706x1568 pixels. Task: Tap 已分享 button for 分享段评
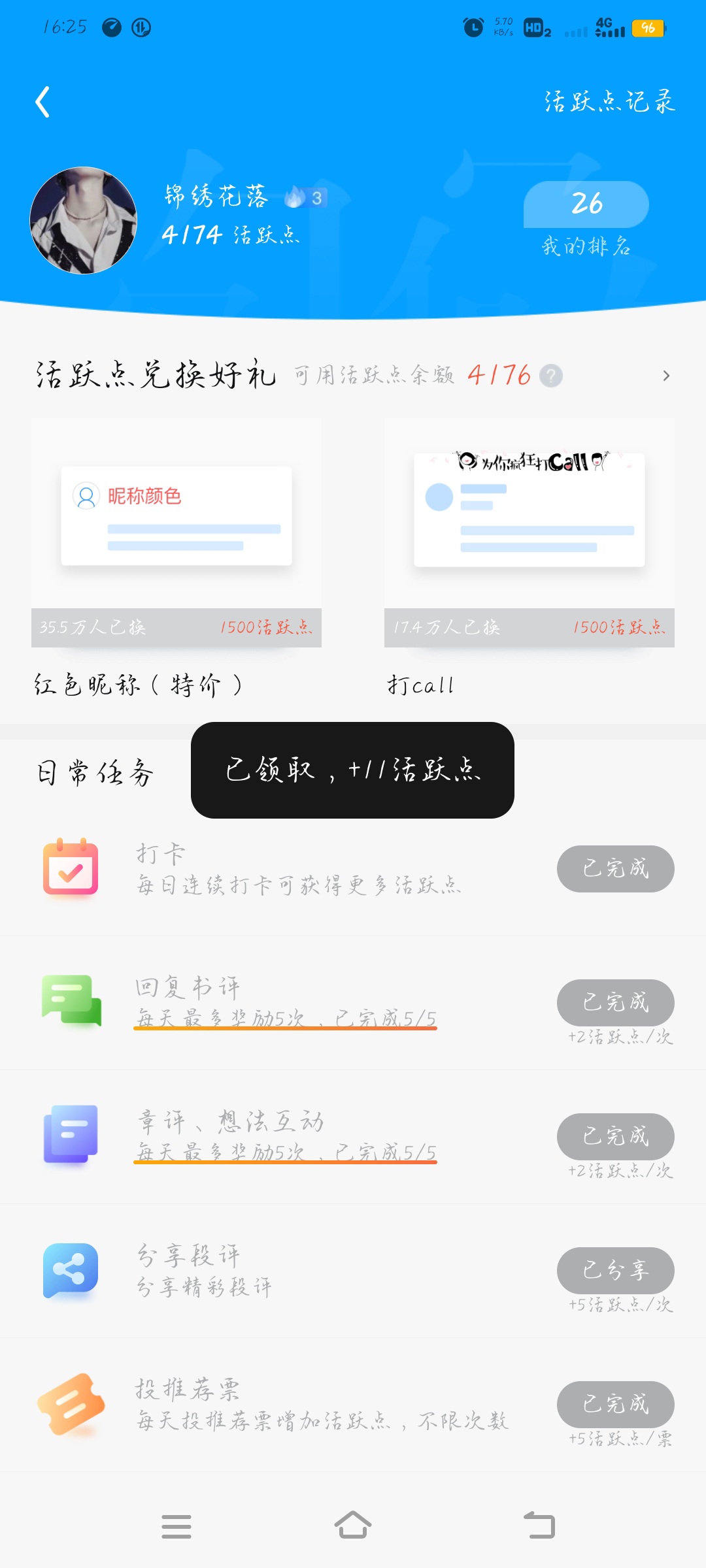(616, 1271)
